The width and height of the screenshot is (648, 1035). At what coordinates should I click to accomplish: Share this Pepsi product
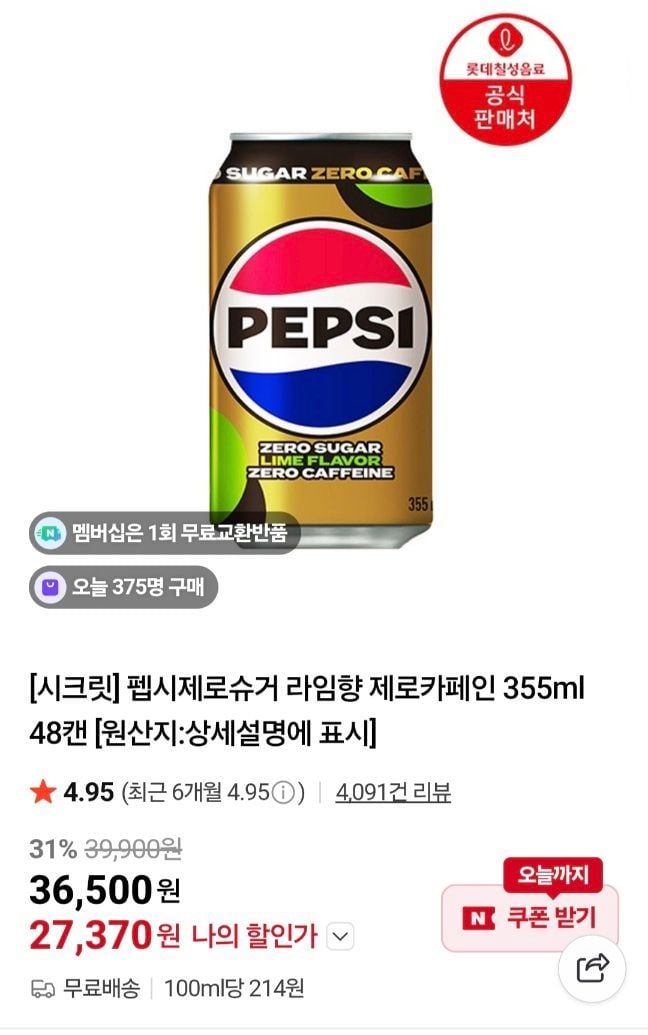pos(593,967)
